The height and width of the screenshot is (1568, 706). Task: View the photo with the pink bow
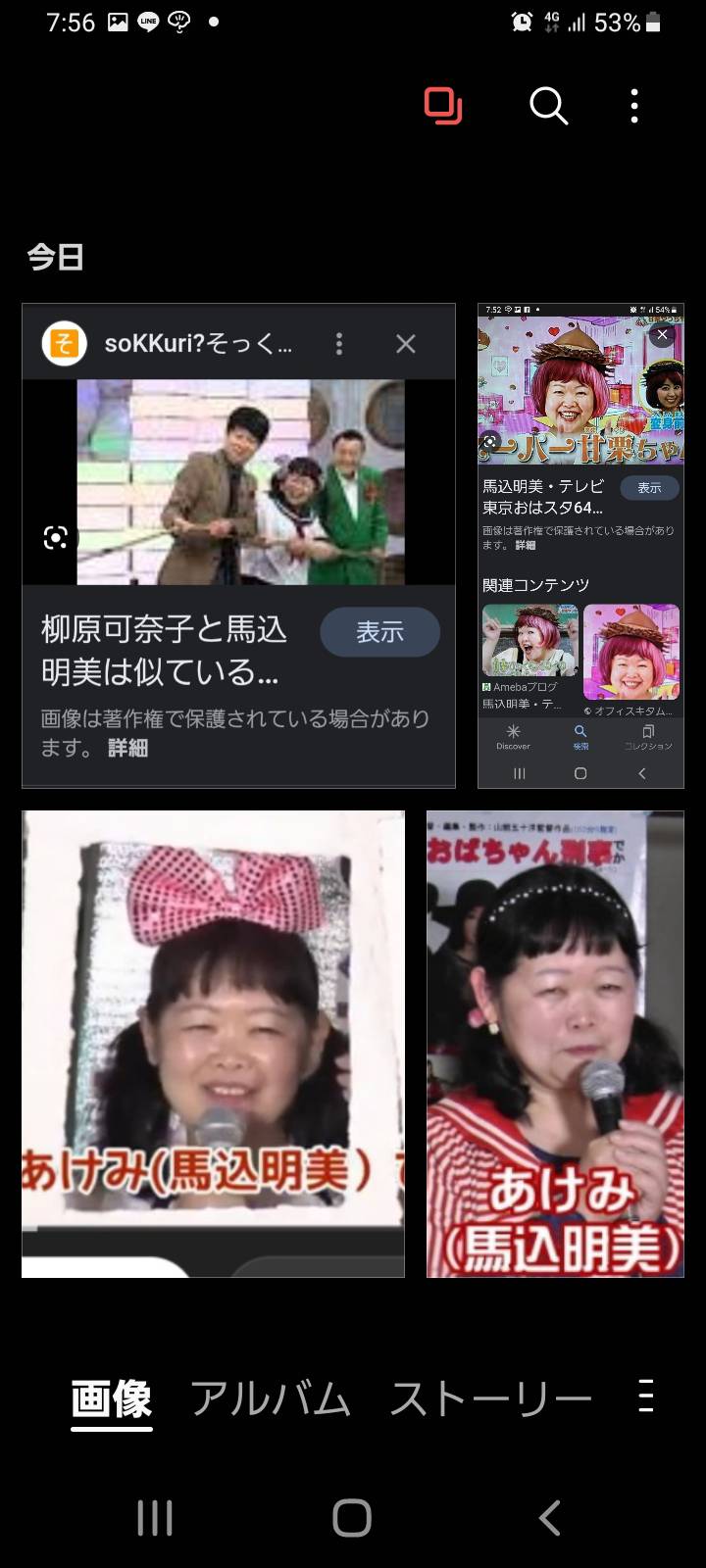pyautogui.click(x=213, y=1044)
